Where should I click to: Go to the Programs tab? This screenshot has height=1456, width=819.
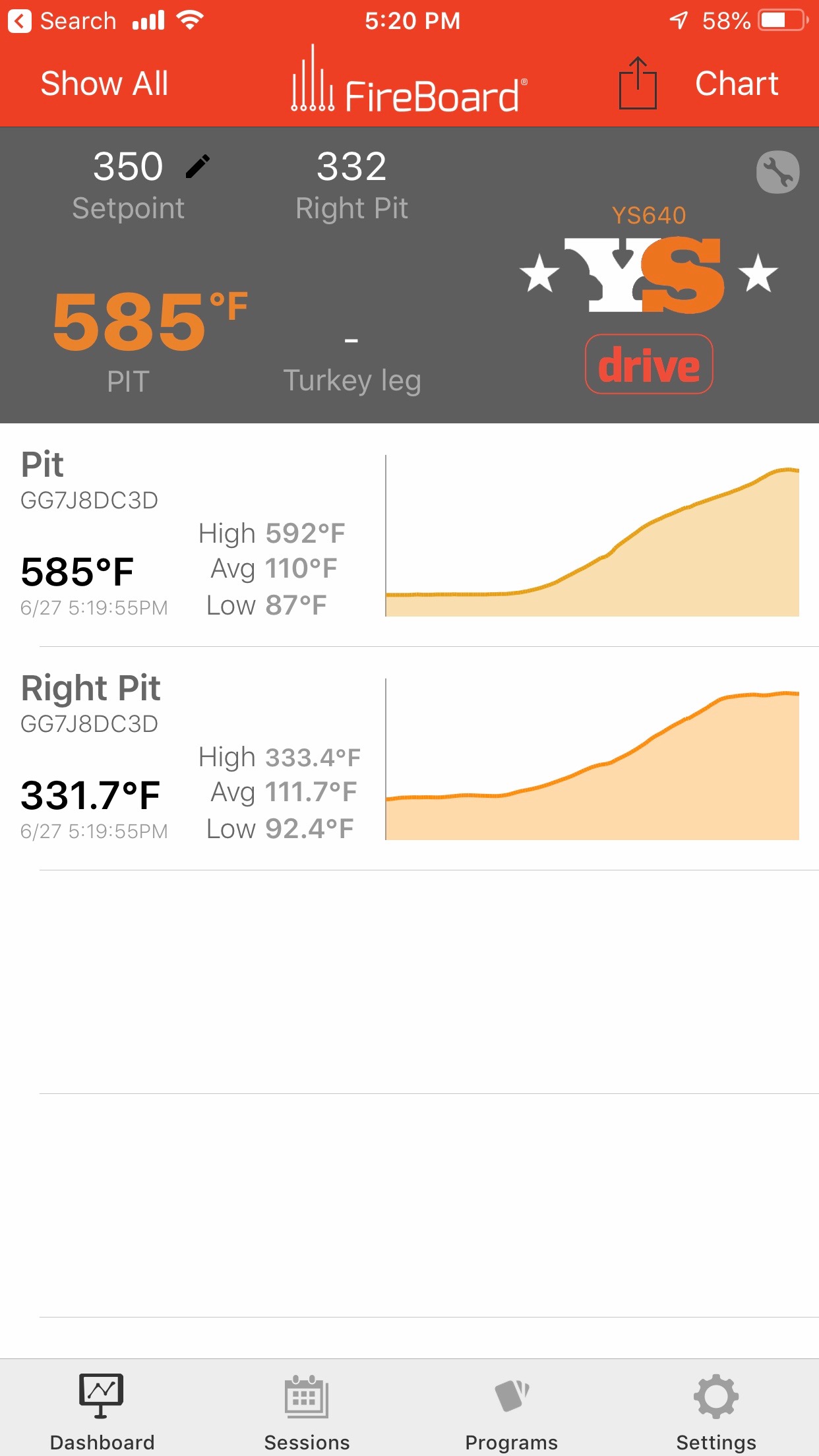512,1409
